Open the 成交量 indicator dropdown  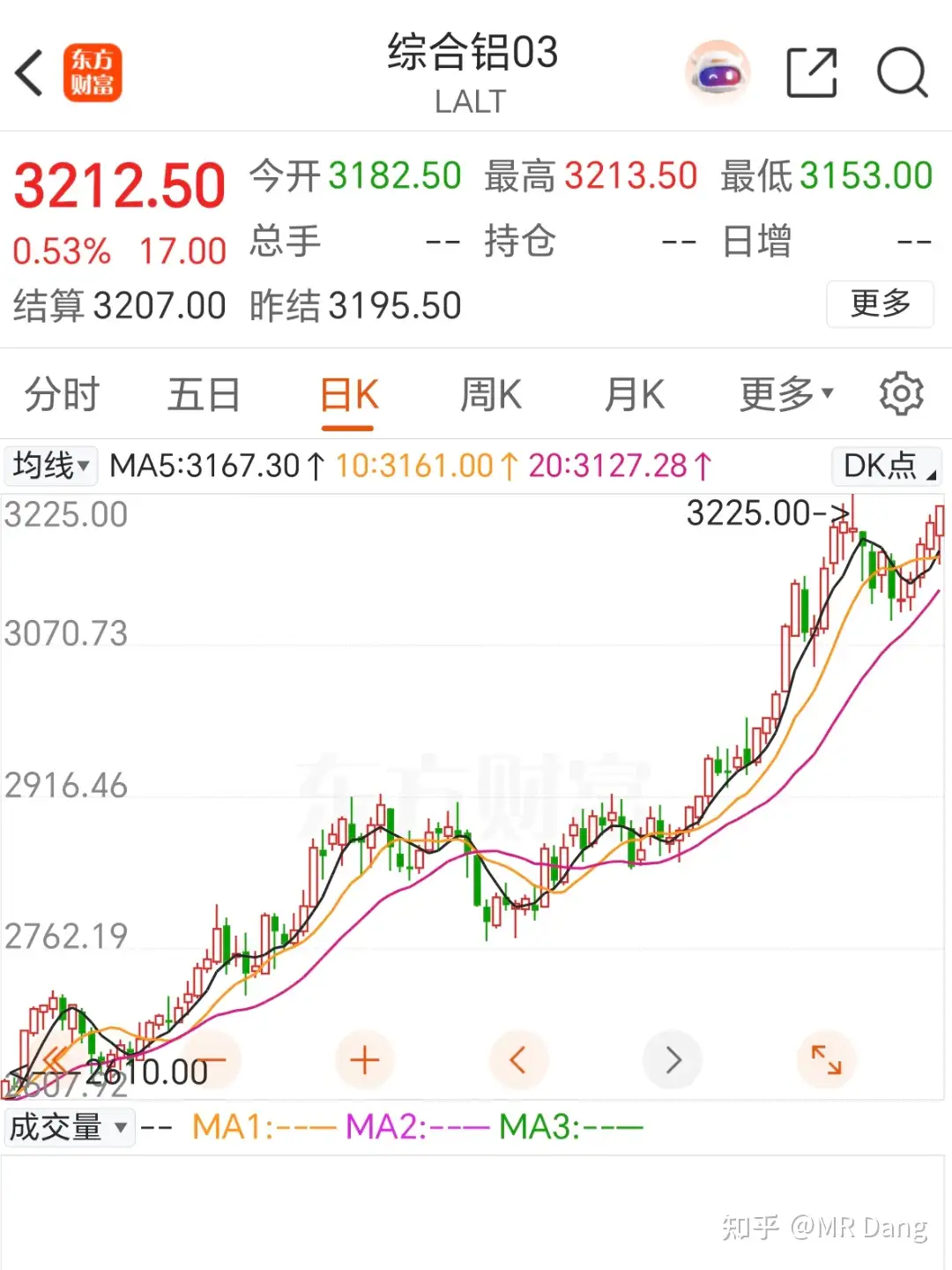70,1127
